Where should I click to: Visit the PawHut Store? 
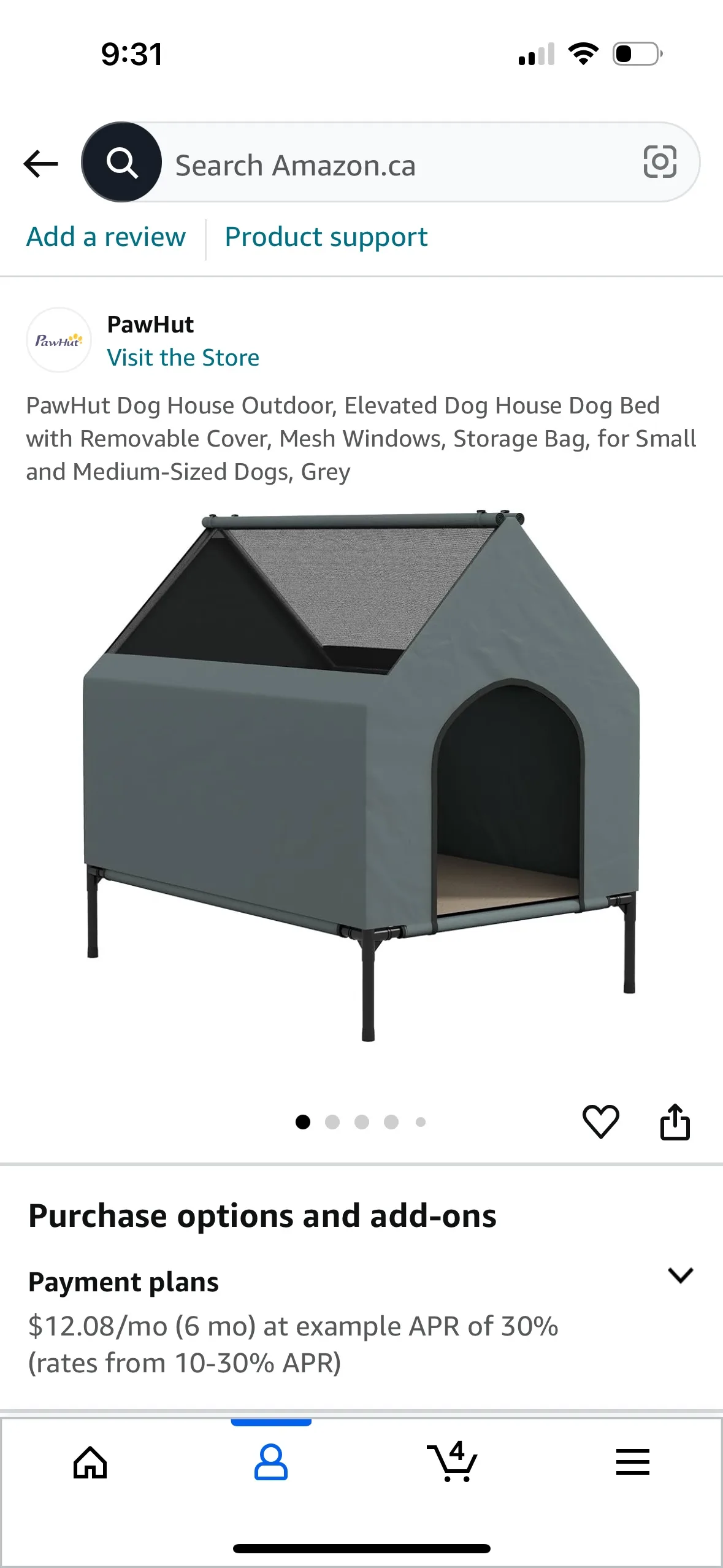point(183,358)
